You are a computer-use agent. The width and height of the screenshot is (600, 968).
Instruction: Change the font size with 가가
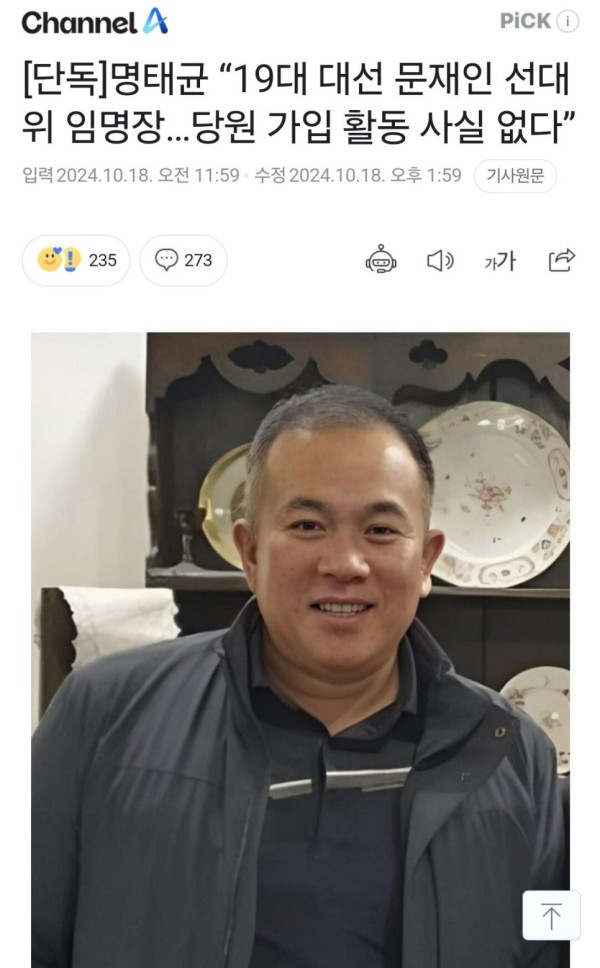pos(500,261)
